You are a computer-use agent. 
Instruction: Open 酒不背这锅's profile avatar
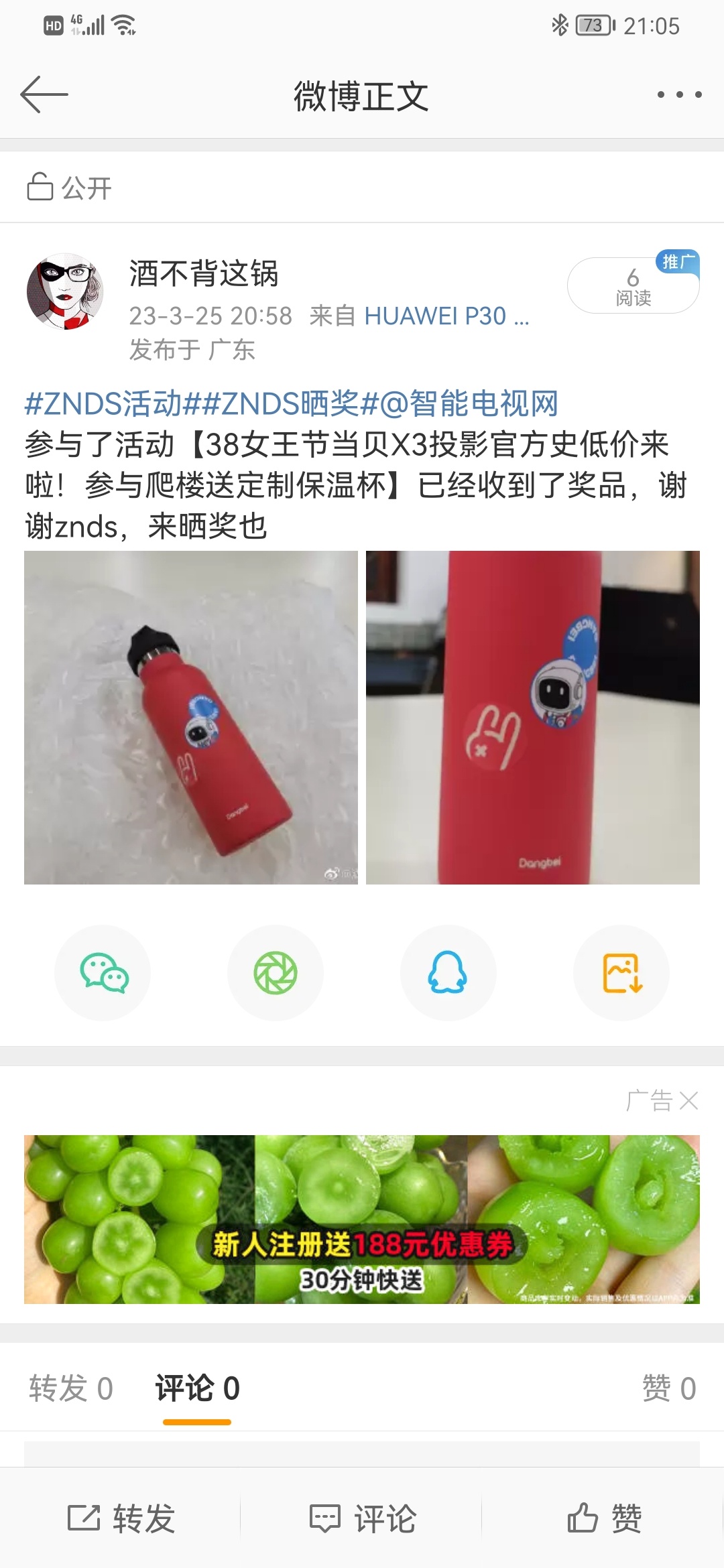click(x=65, y=291)
